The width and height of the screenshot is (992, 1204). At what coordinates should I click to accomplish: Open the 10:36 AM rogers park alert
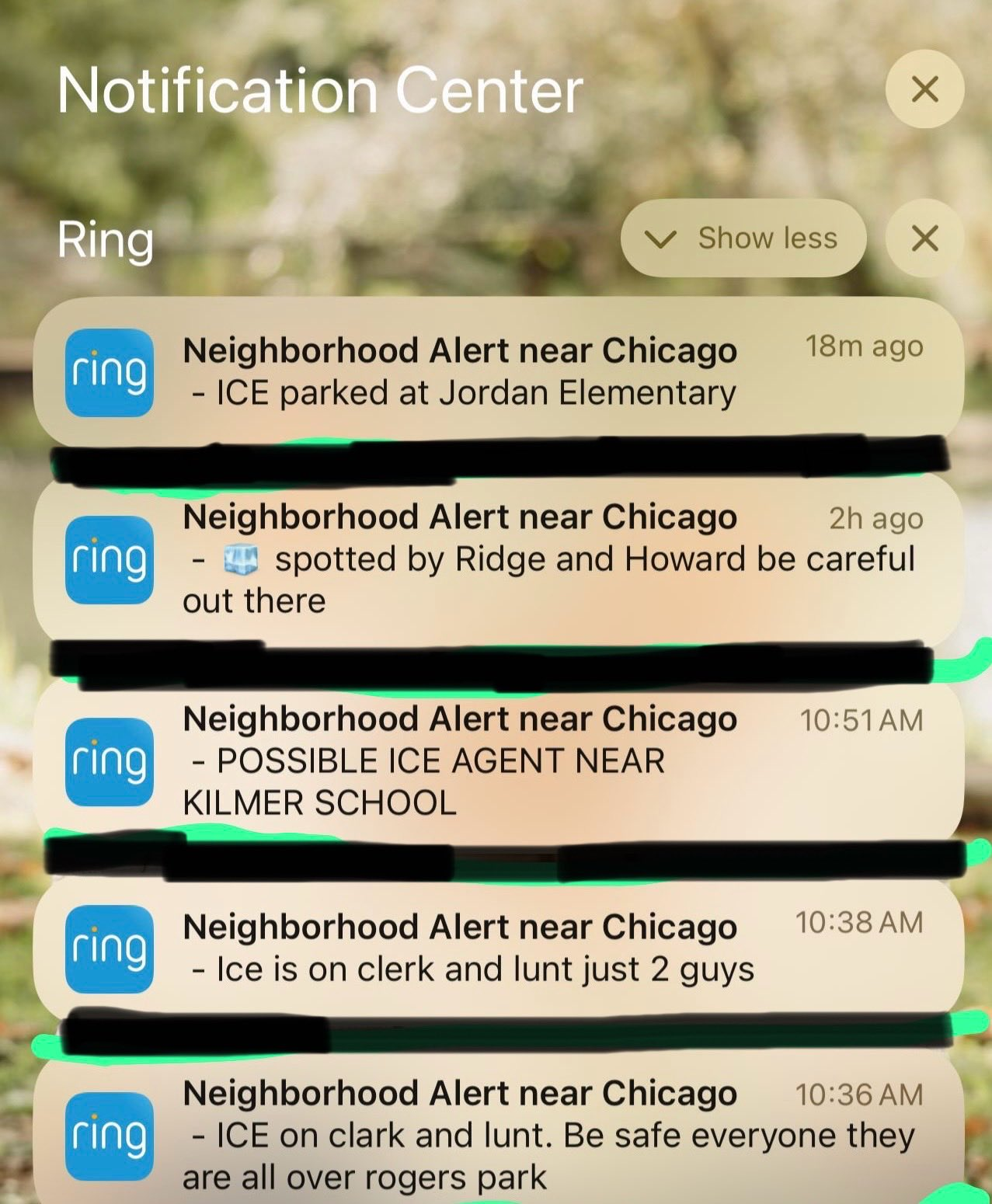tap(497, 1136)
